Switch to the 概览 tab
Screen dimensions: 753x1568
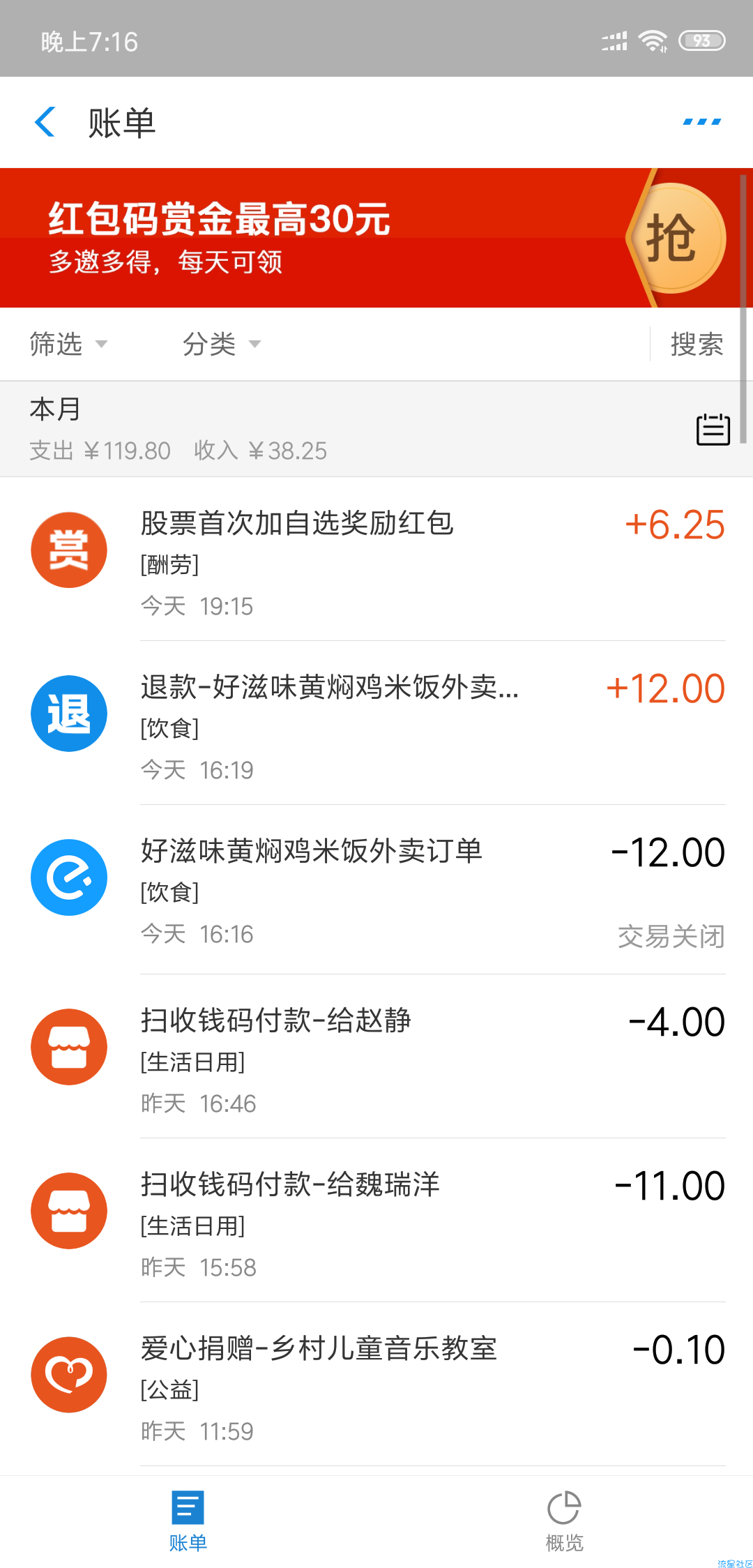[x=565, y=1521]
